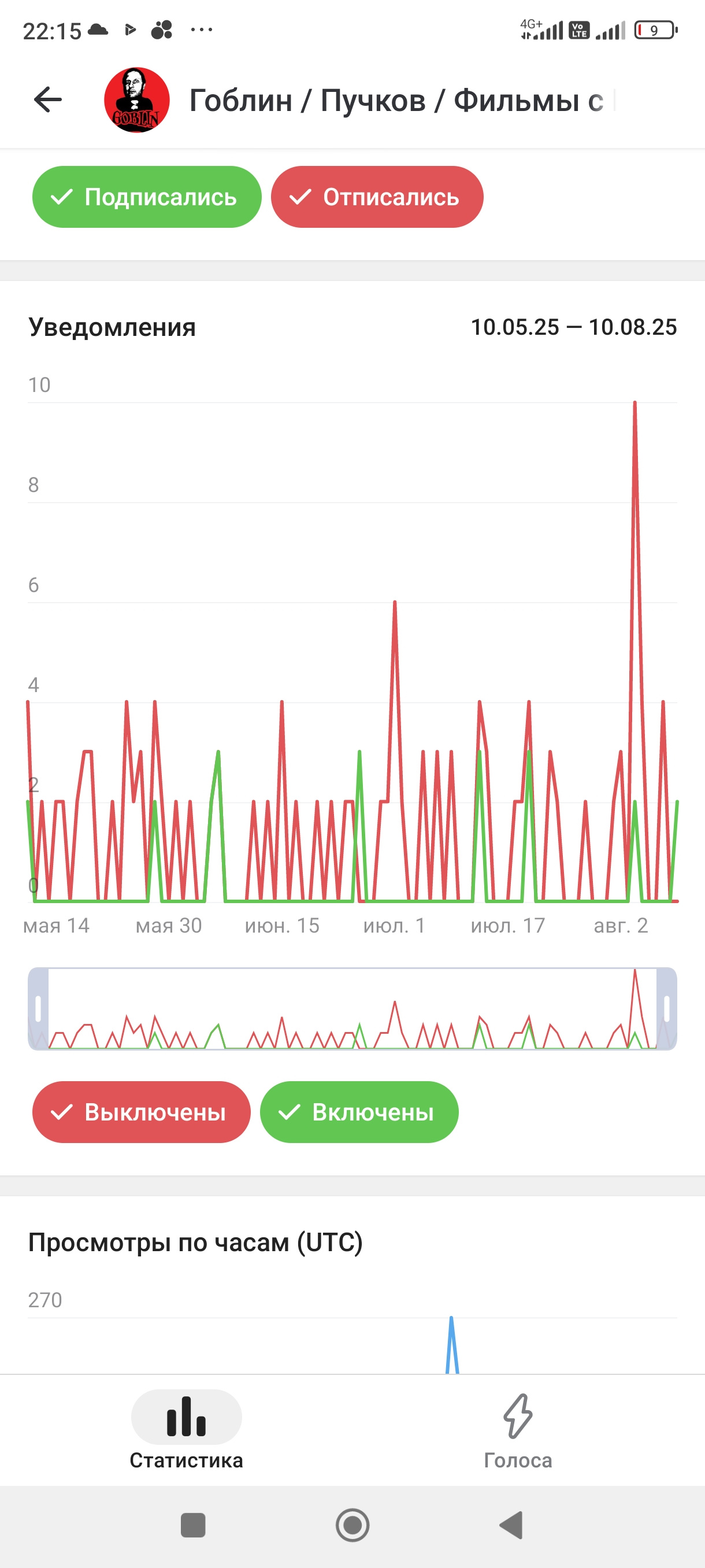Image resolution: width=705 pixels, height=1568 pixels.
Task: Open recent apps with the square button
Action: (x=194, y=1525)
